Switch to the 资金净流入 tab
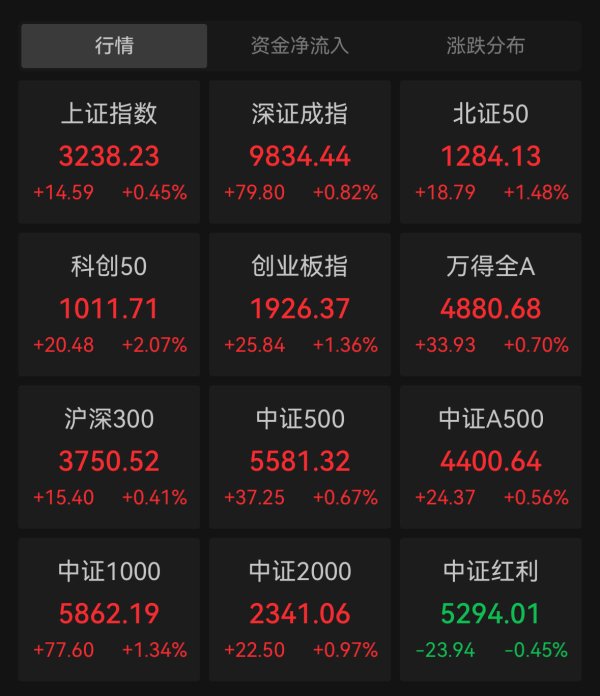Viewport: 600px width, 696px height. [x=299, y=46]
